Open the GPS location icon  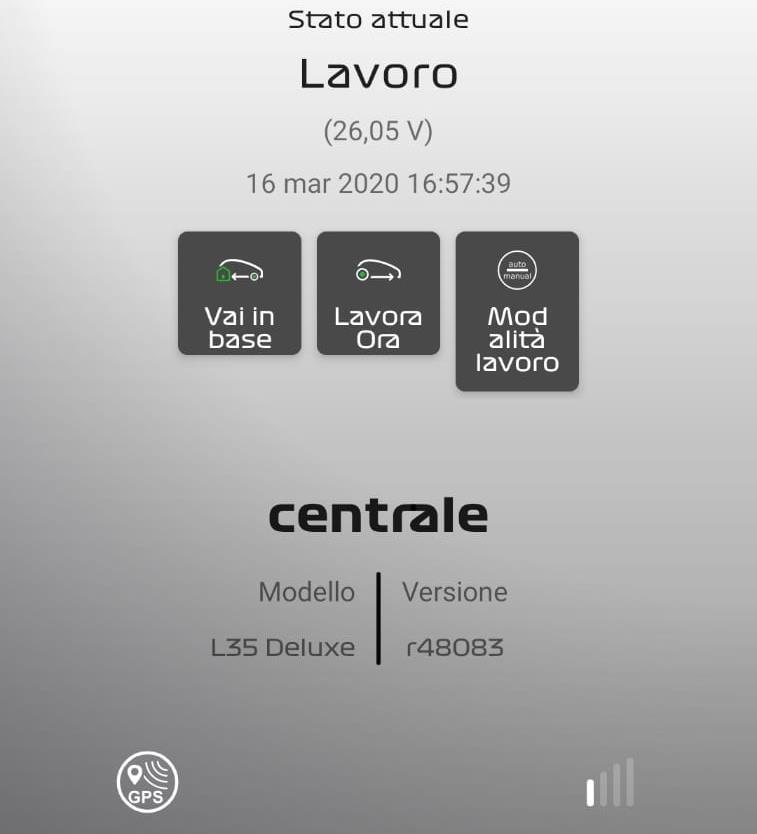coord(147,783)
